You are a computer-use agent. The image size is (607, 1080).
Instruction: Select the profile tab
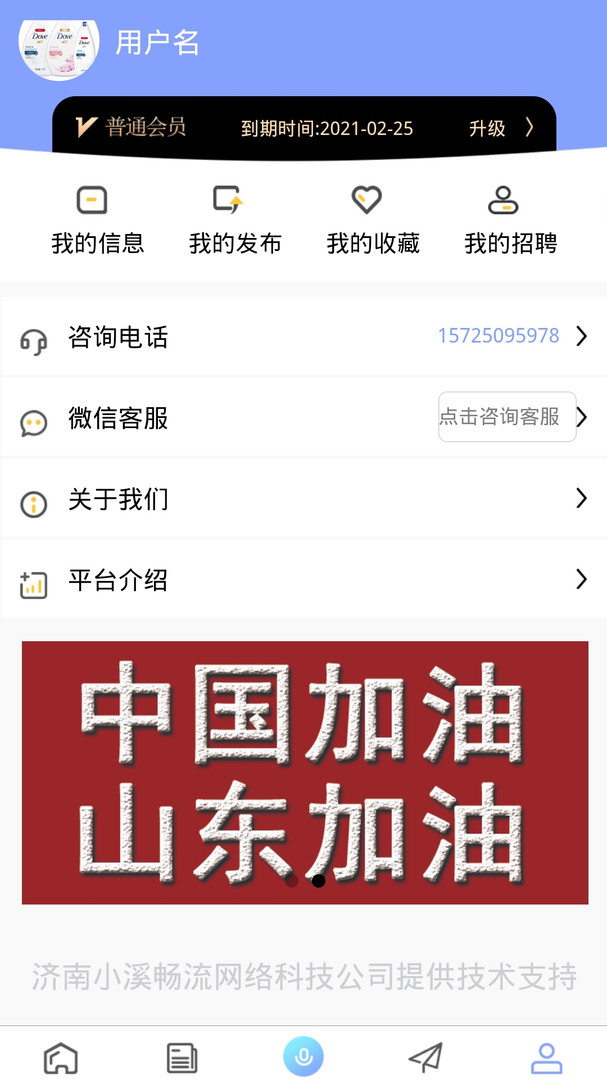coord(546,1056)
